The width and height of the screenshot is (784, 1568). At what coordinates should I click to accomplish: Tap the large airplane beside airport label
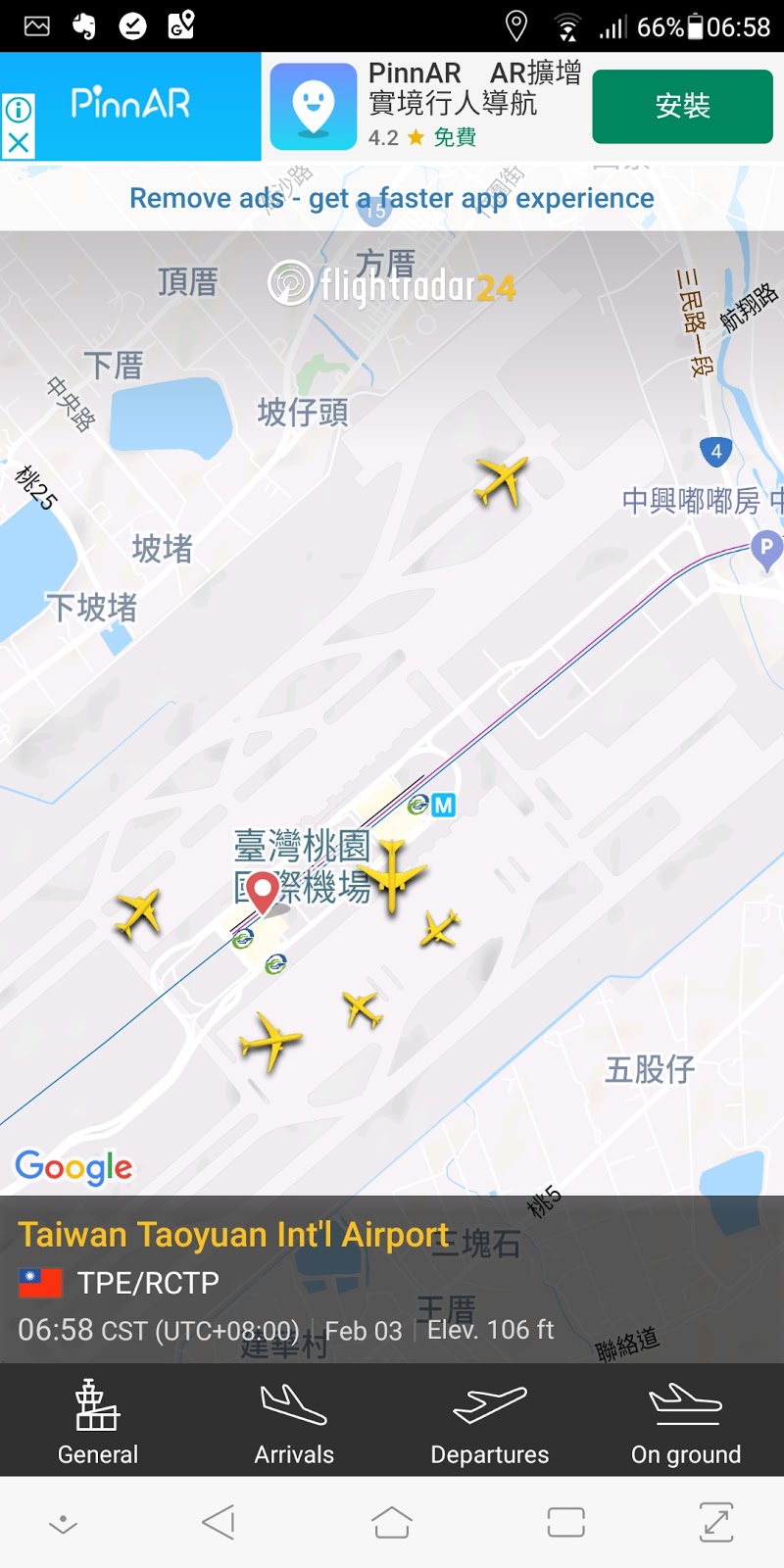point(392,874)
